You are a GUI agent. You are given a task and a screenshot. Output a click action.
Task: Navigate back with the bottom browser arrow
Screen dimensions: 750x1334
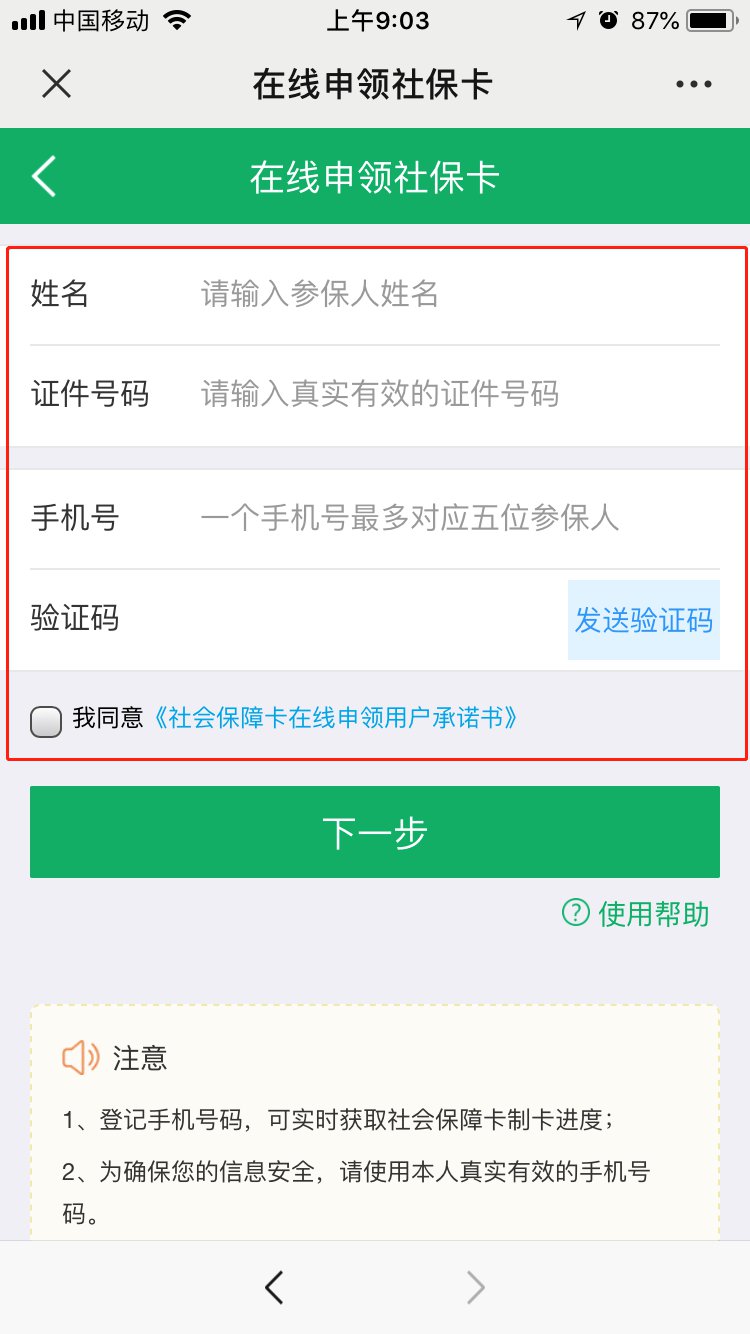click(x=274, y=1288)
